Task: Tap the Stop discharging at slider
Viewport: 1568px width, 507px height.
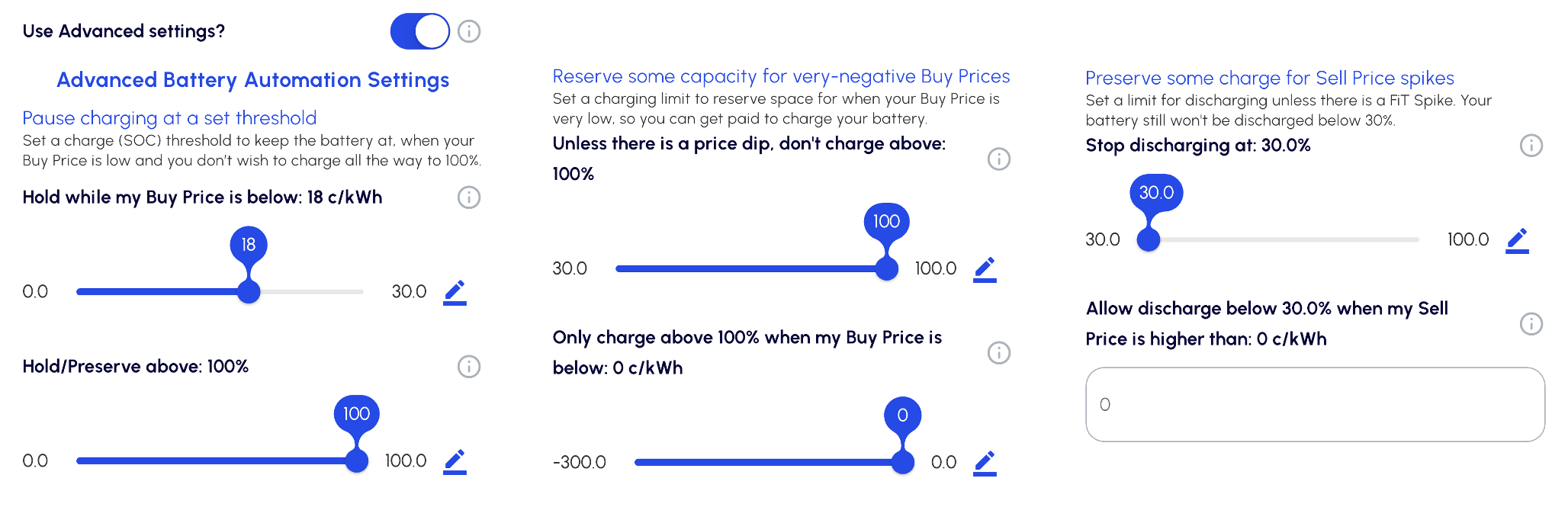Action: [1284, 239]
